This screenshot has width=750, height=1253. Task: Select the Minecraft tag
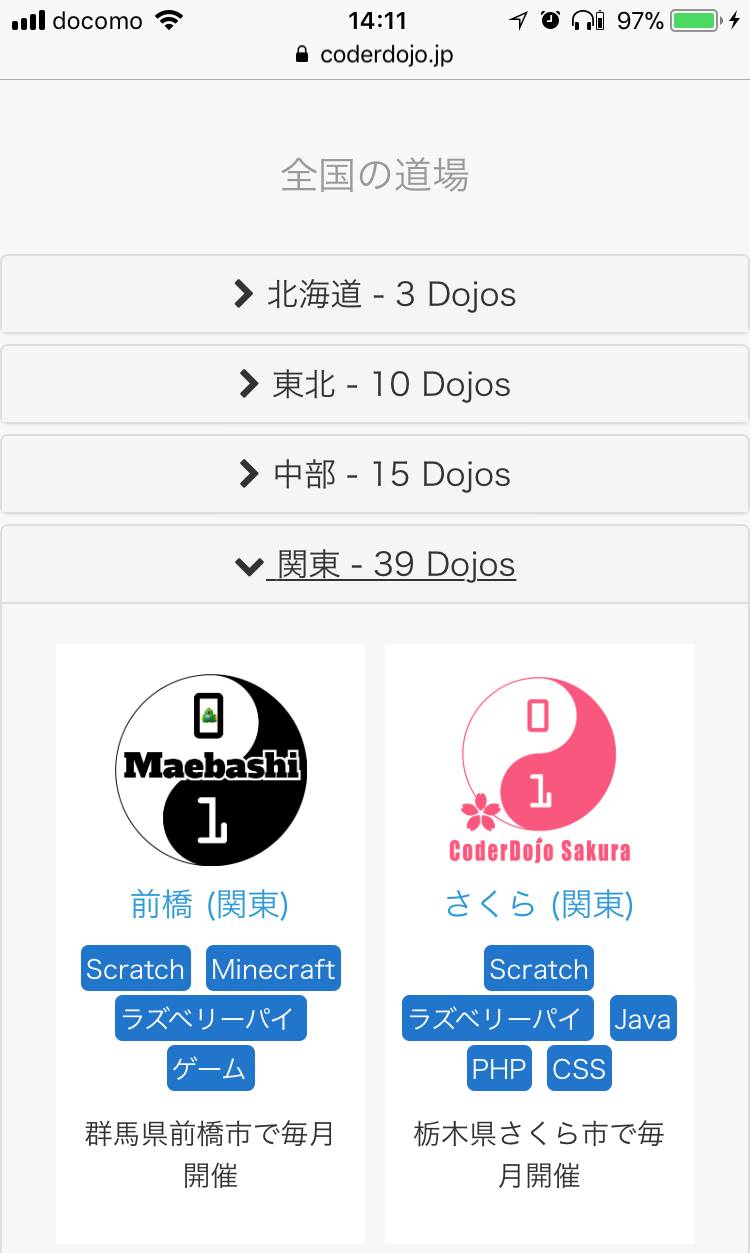272,968
